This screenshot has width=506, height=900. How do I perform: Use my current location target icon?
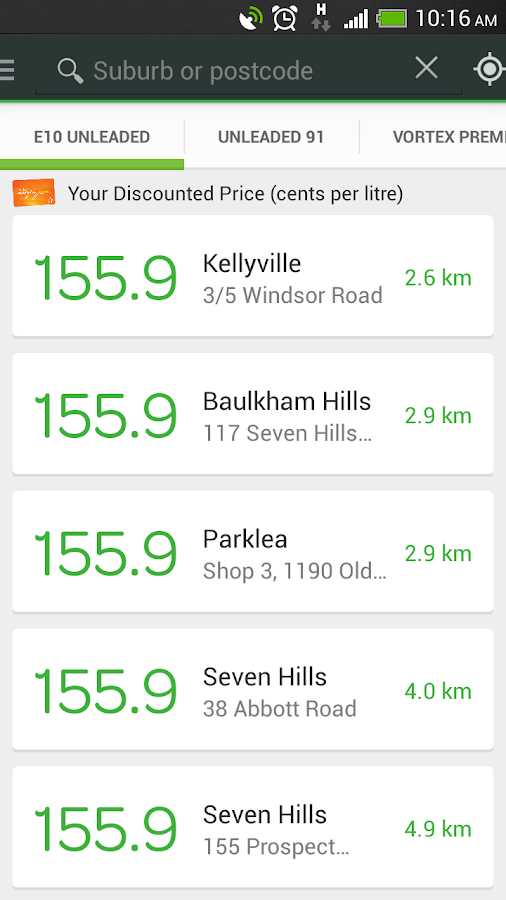pos(489,69)
